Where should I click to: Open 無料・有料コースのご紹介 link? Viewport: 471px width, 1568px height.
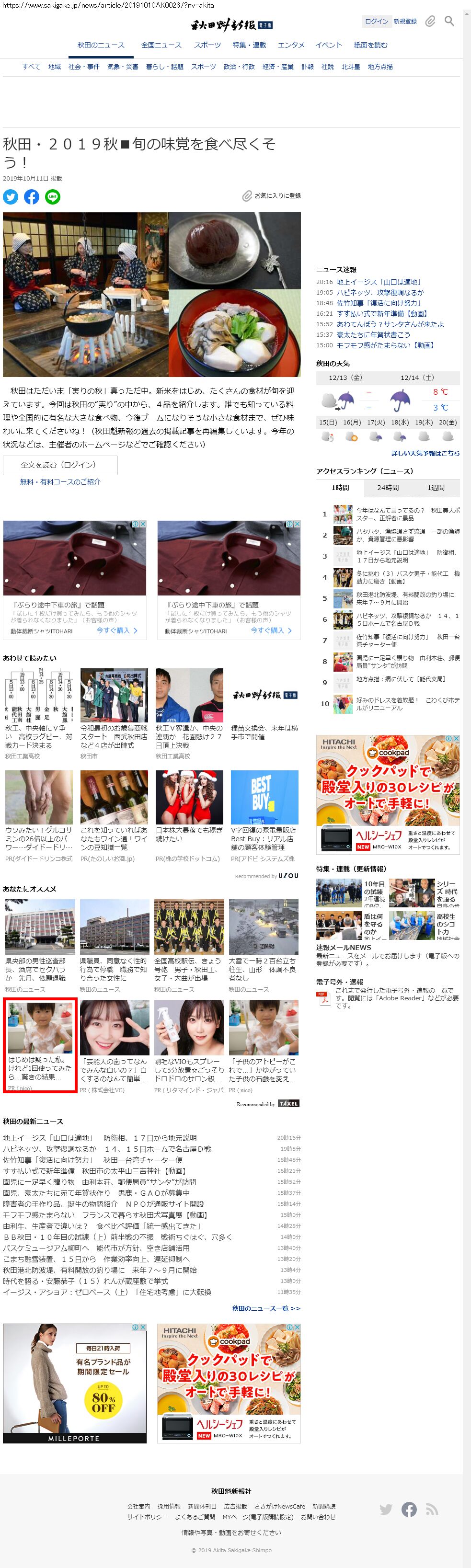coord(60,481)
